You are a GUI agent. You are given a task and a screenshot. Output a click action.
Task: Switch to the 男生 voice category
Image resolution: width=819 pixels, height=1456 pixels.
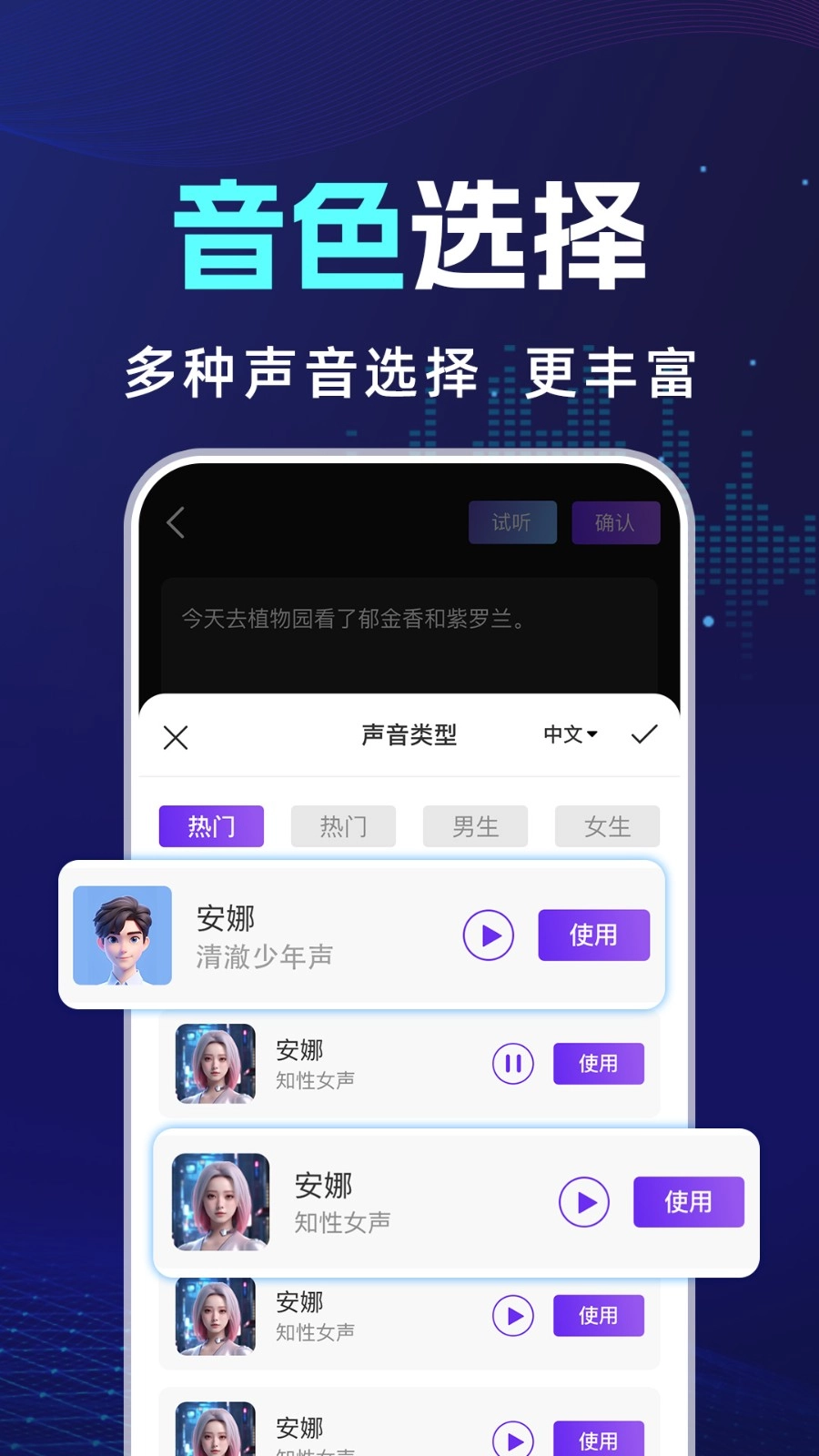475,826
